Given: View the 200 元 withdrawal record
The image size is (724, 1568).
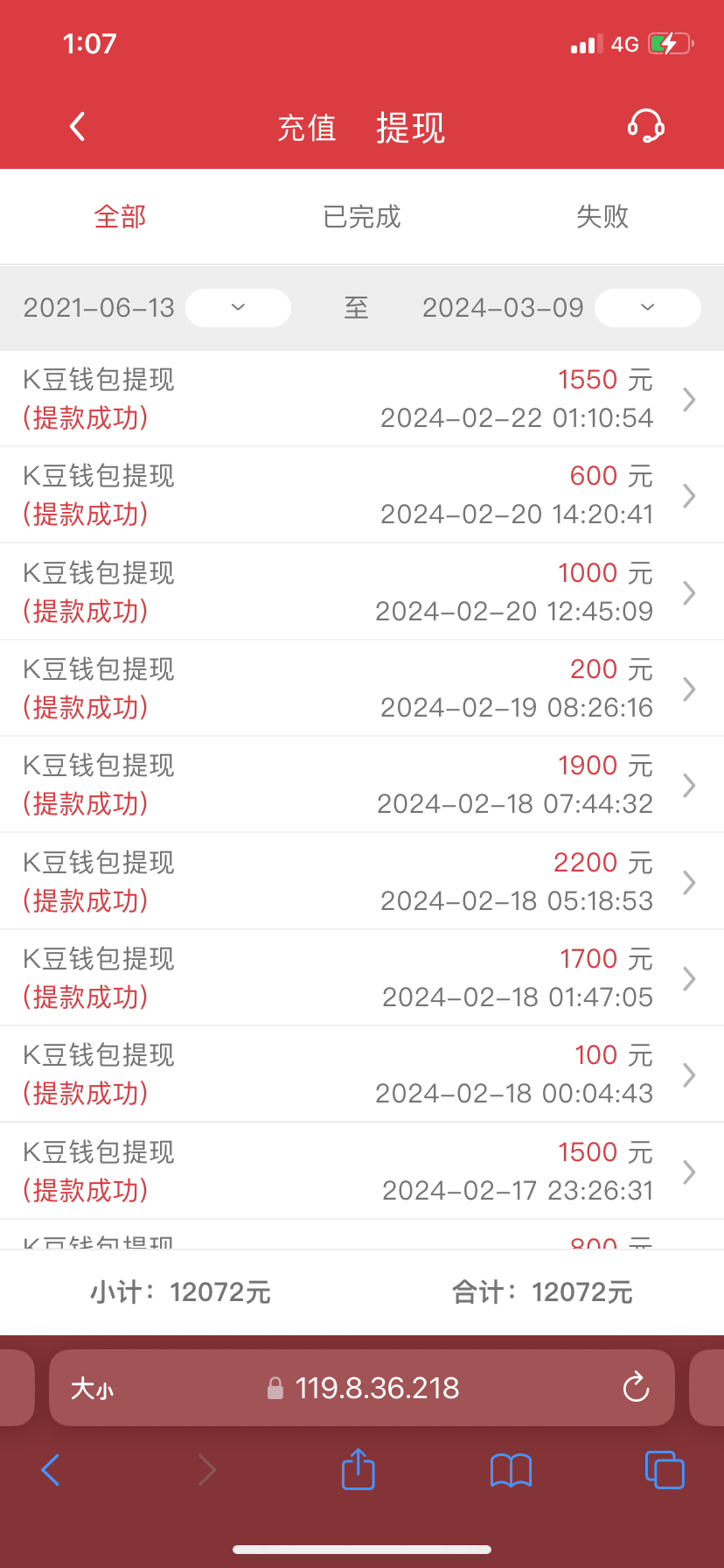Looking at the screenshot, I should click(362, 689).
